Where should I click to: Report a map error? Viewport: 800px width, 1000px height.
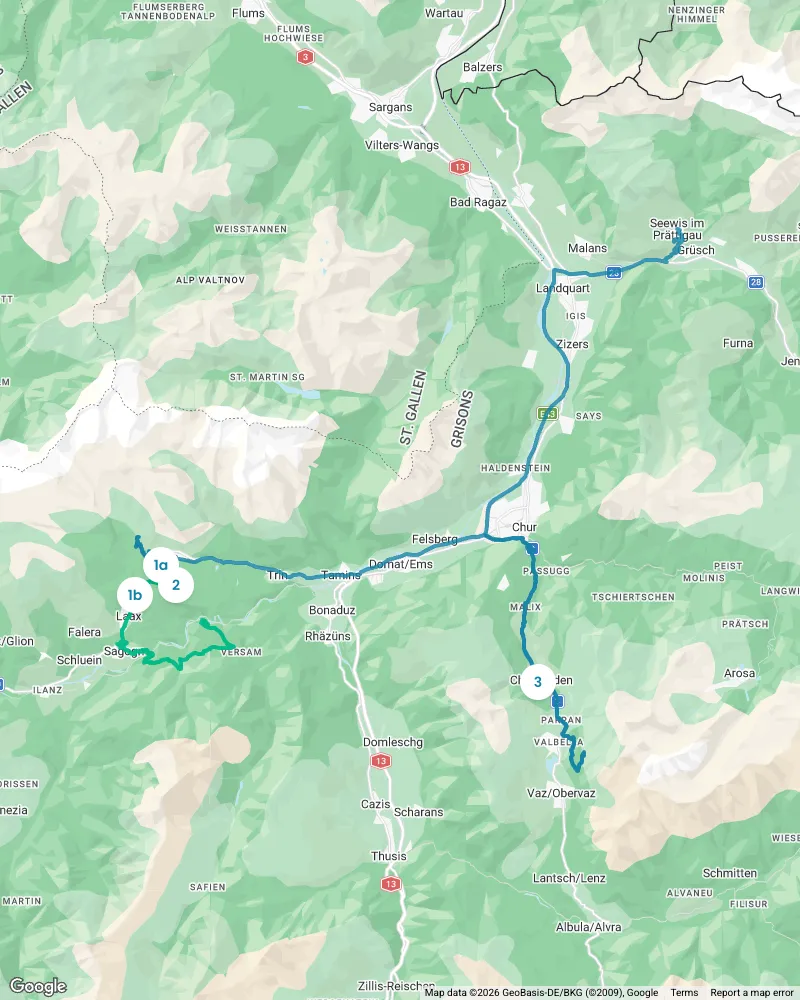point(753,993)
